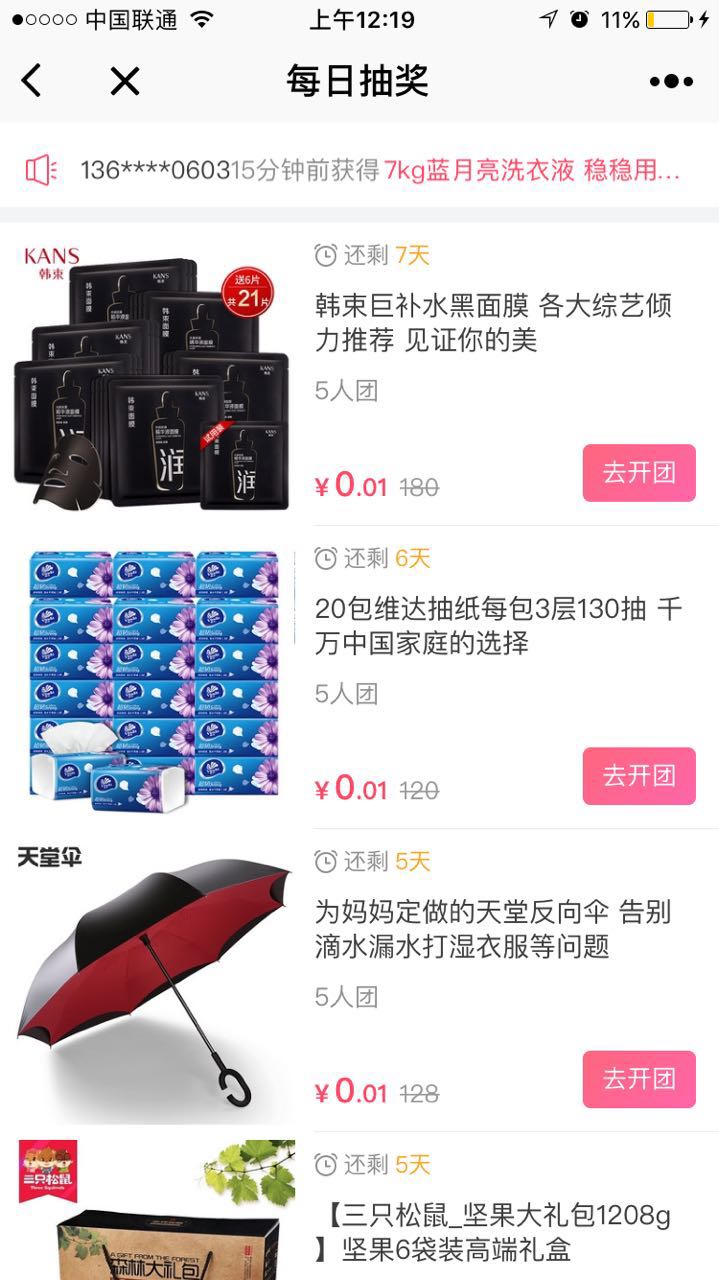The image size is (719, 1280).
Task: Open the 三只松鼠 坚果大礼包 listing
Action: 496,1232
